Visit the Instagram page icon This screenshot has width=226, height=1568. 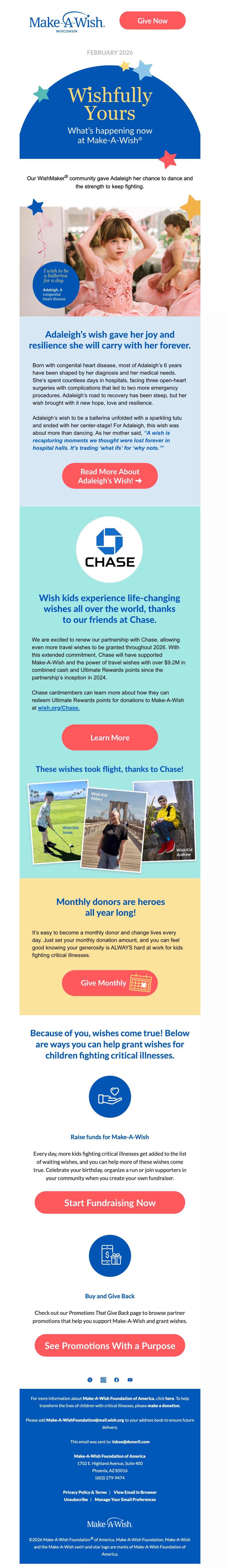pyautogui.click(x=104, y=1380)
